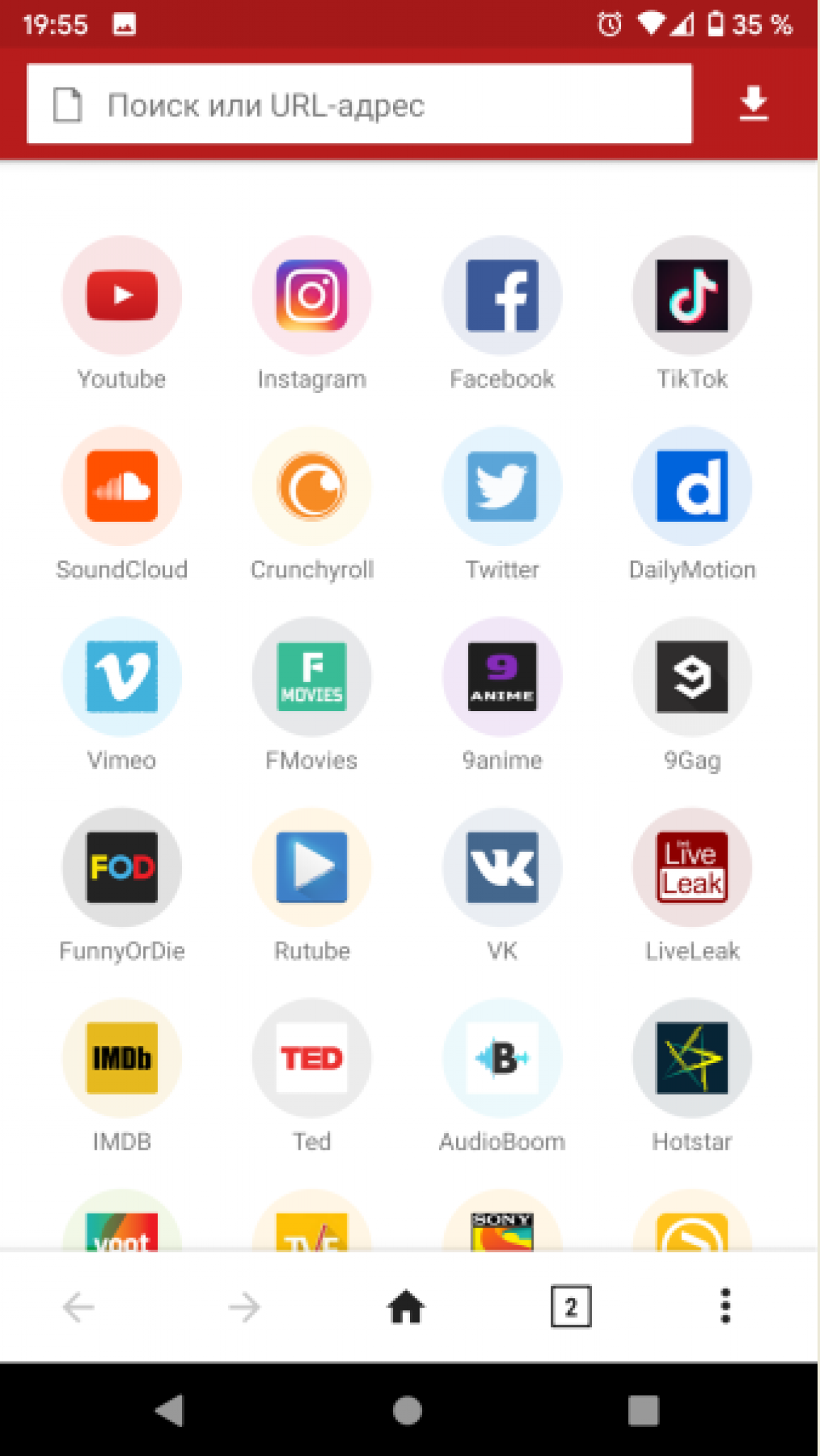Open the DailyMotion shortcut
820x1456 pixels.
tap(692, 486)
